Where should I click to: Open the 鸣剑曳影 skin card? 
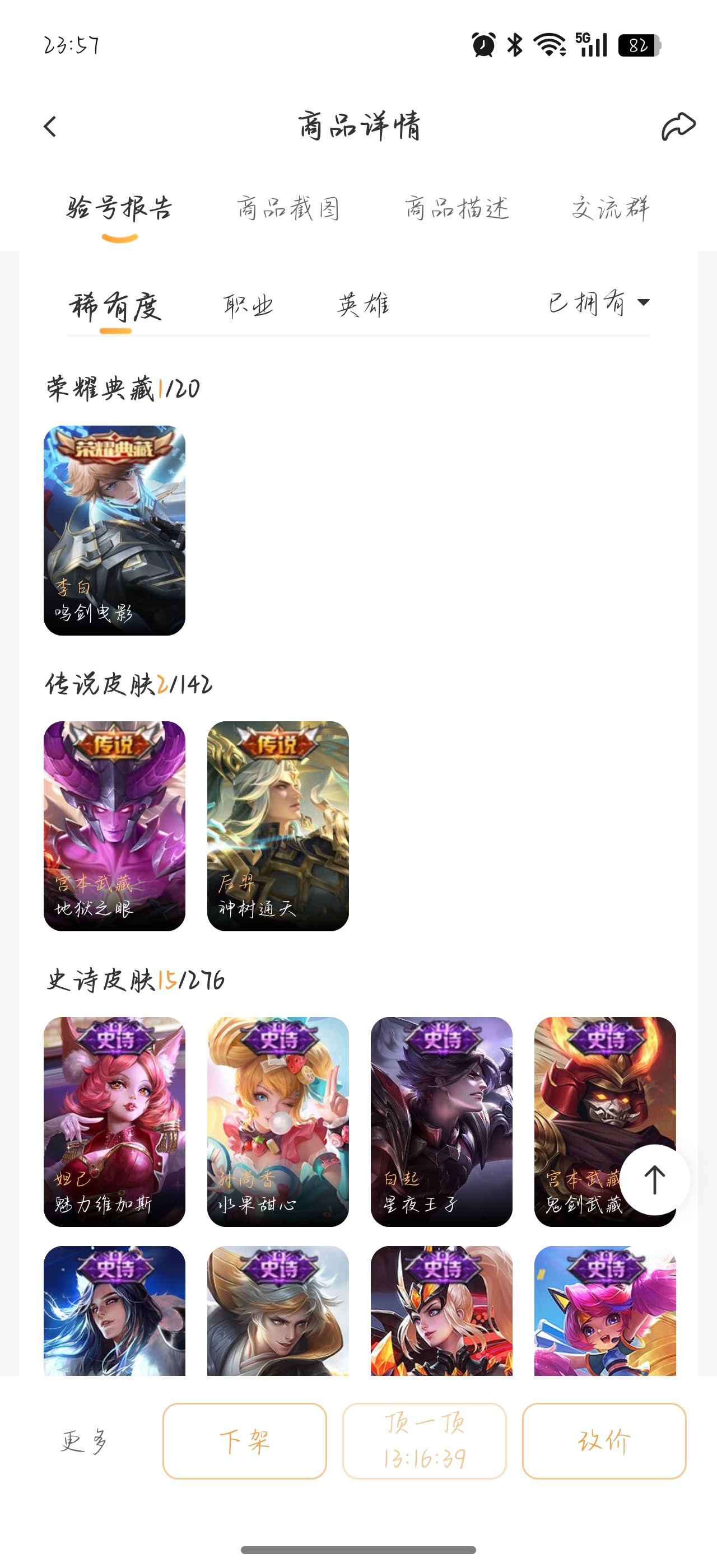(x=114, y=530)
